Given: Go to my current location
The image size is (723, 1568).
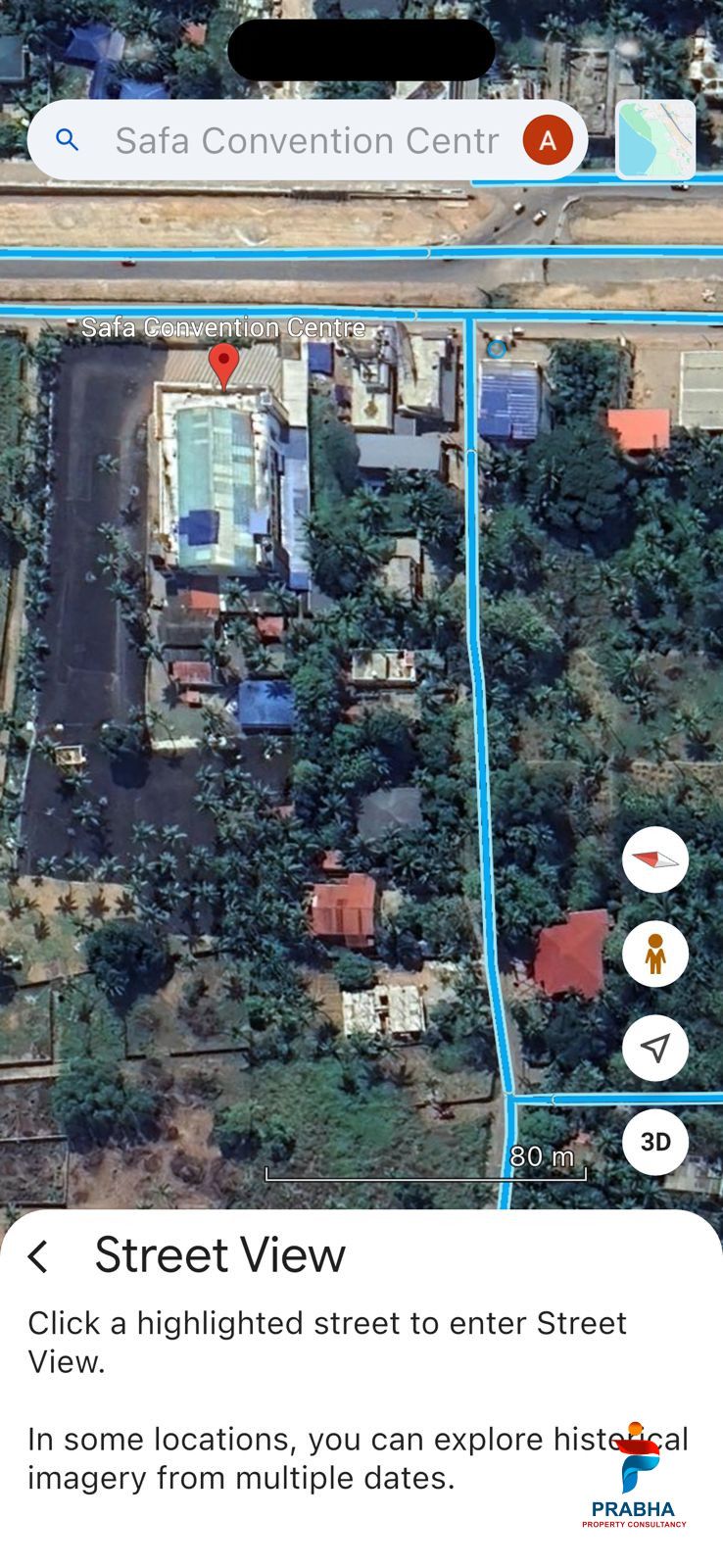Looking at the screenshot, I should (655, 1048).
